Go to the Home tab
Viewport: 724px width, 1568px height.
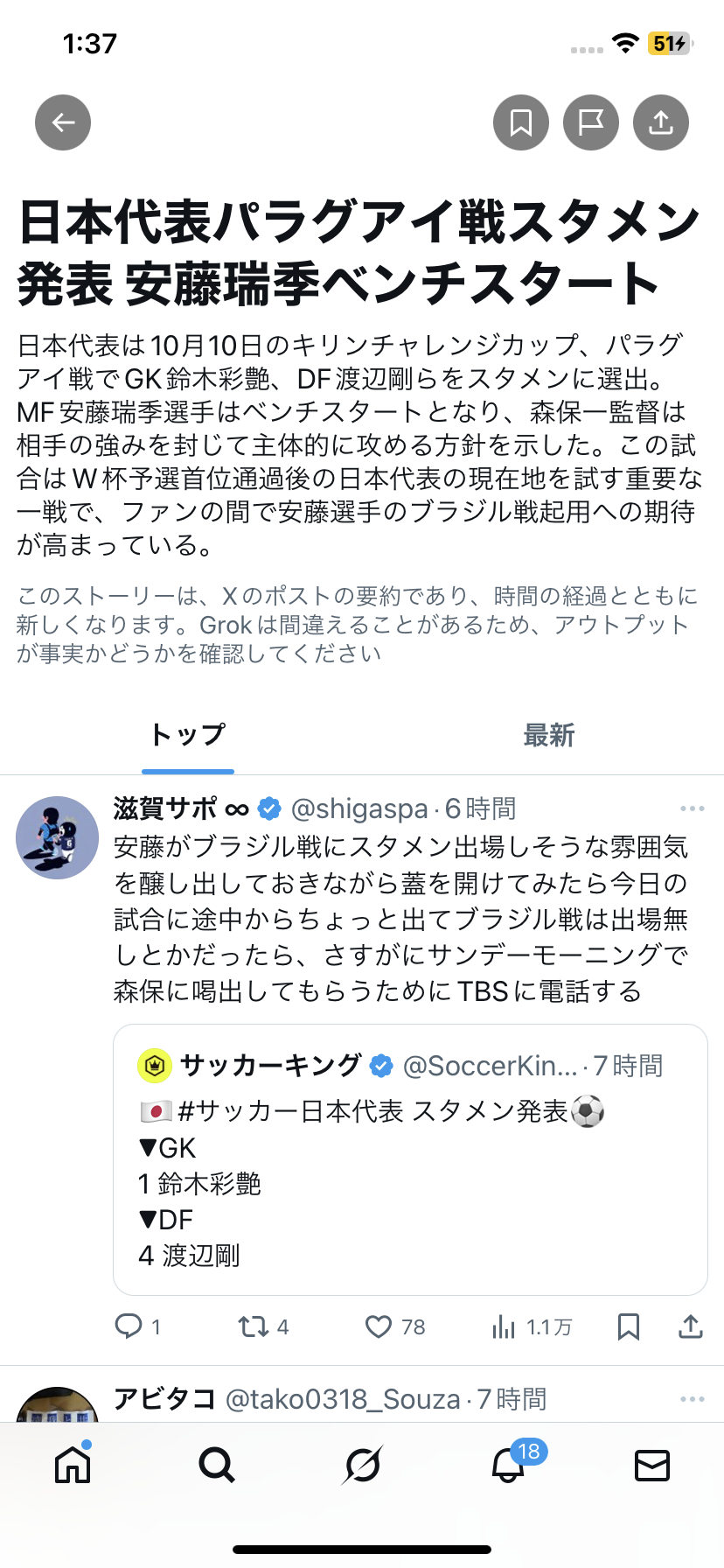point(73,1464)
